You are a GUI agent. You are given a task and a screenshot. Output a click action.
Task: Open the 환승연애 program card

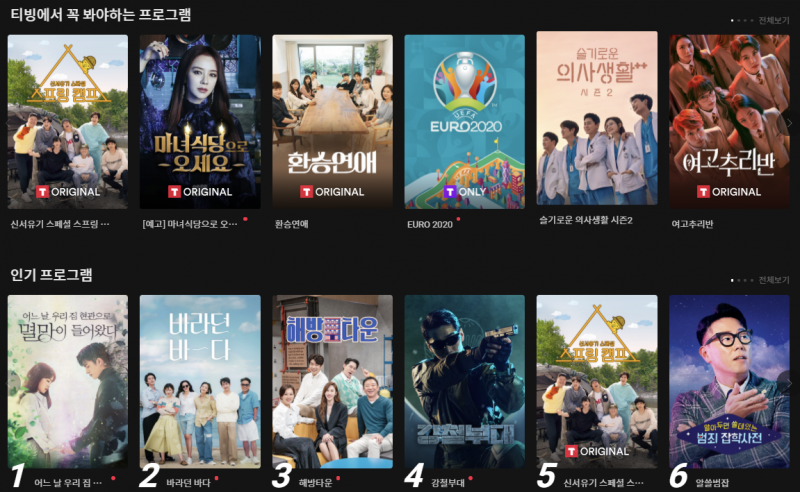(332, 121)
